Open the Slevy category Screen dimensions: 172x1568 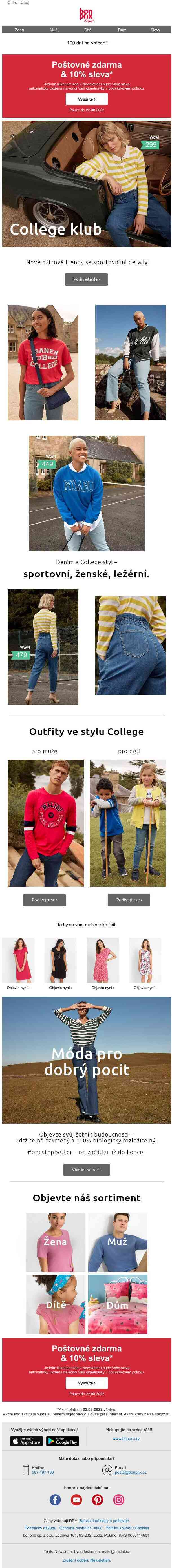[x=155, y=30]
